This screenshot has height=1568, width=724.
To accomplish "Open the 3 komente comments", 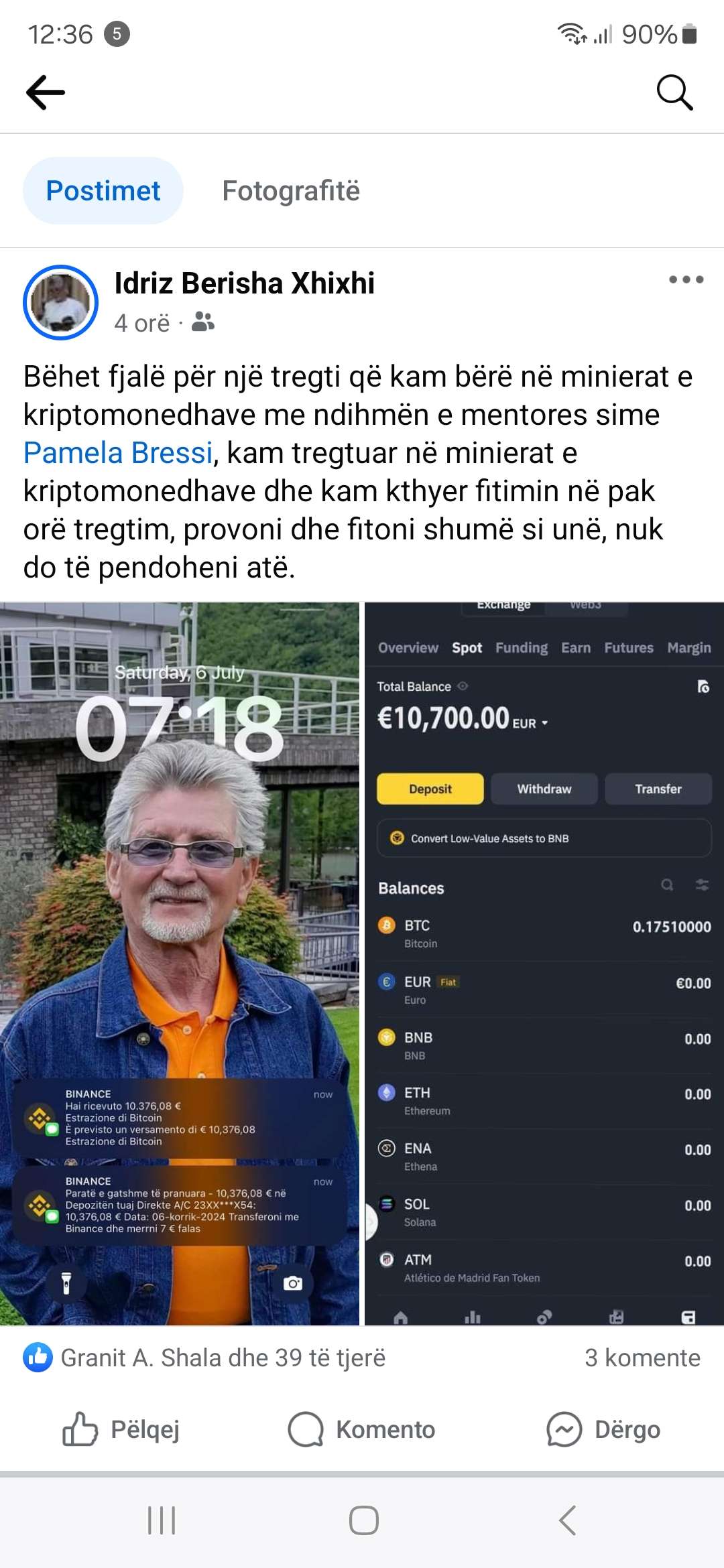I will (642, 1358).
